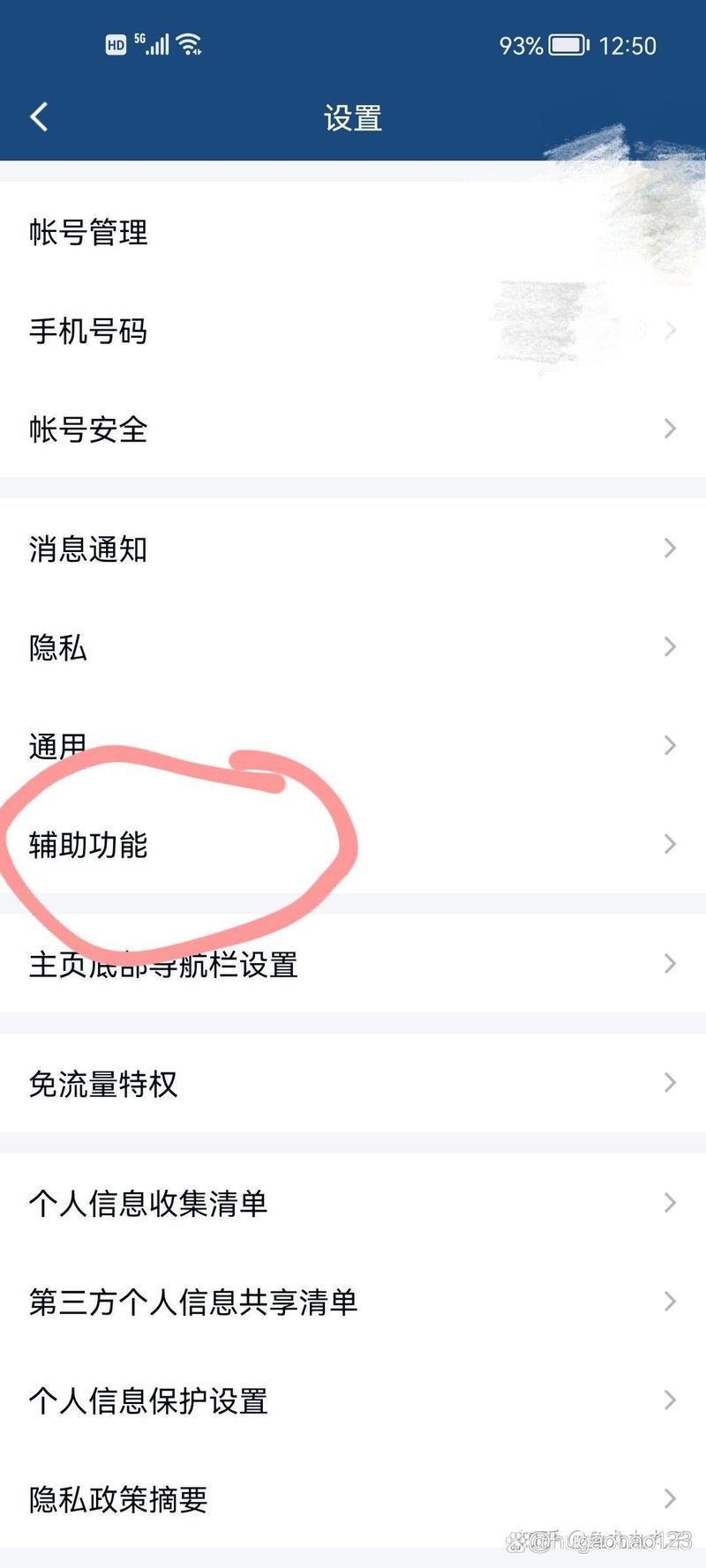Open the circled 辅助功能 accessibility option
The image size is (706, 1568).
(x=88, y=844)
